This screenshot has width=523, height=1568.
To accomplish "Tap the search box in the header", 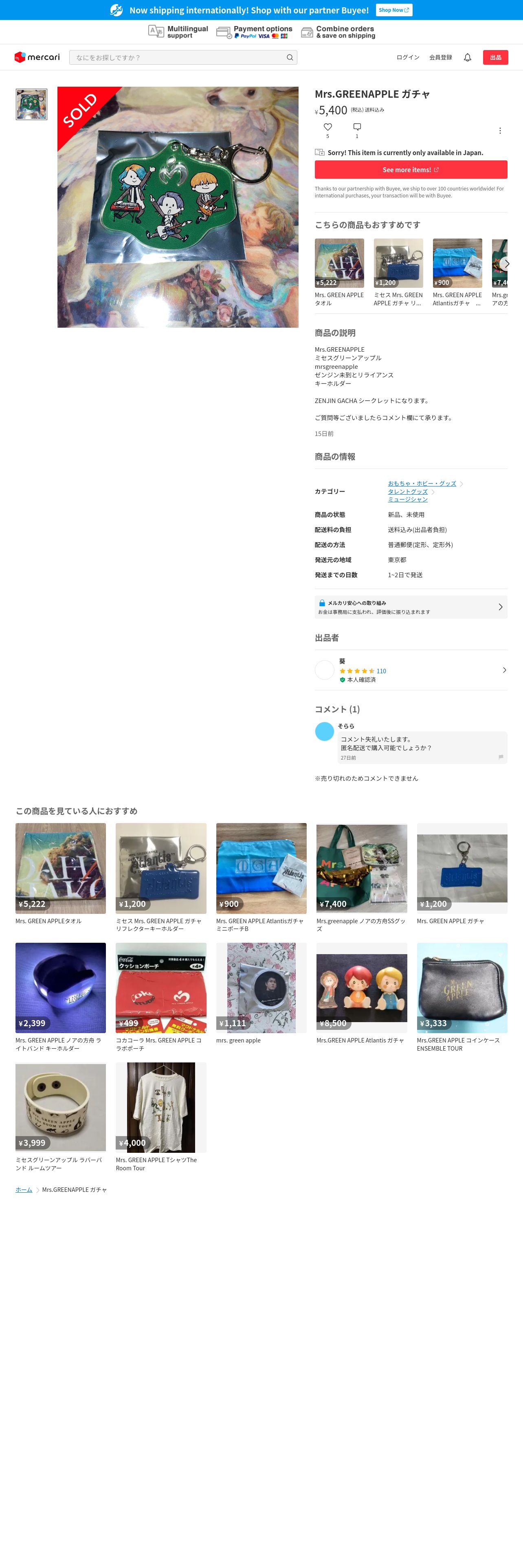I will tap(182, 57).
